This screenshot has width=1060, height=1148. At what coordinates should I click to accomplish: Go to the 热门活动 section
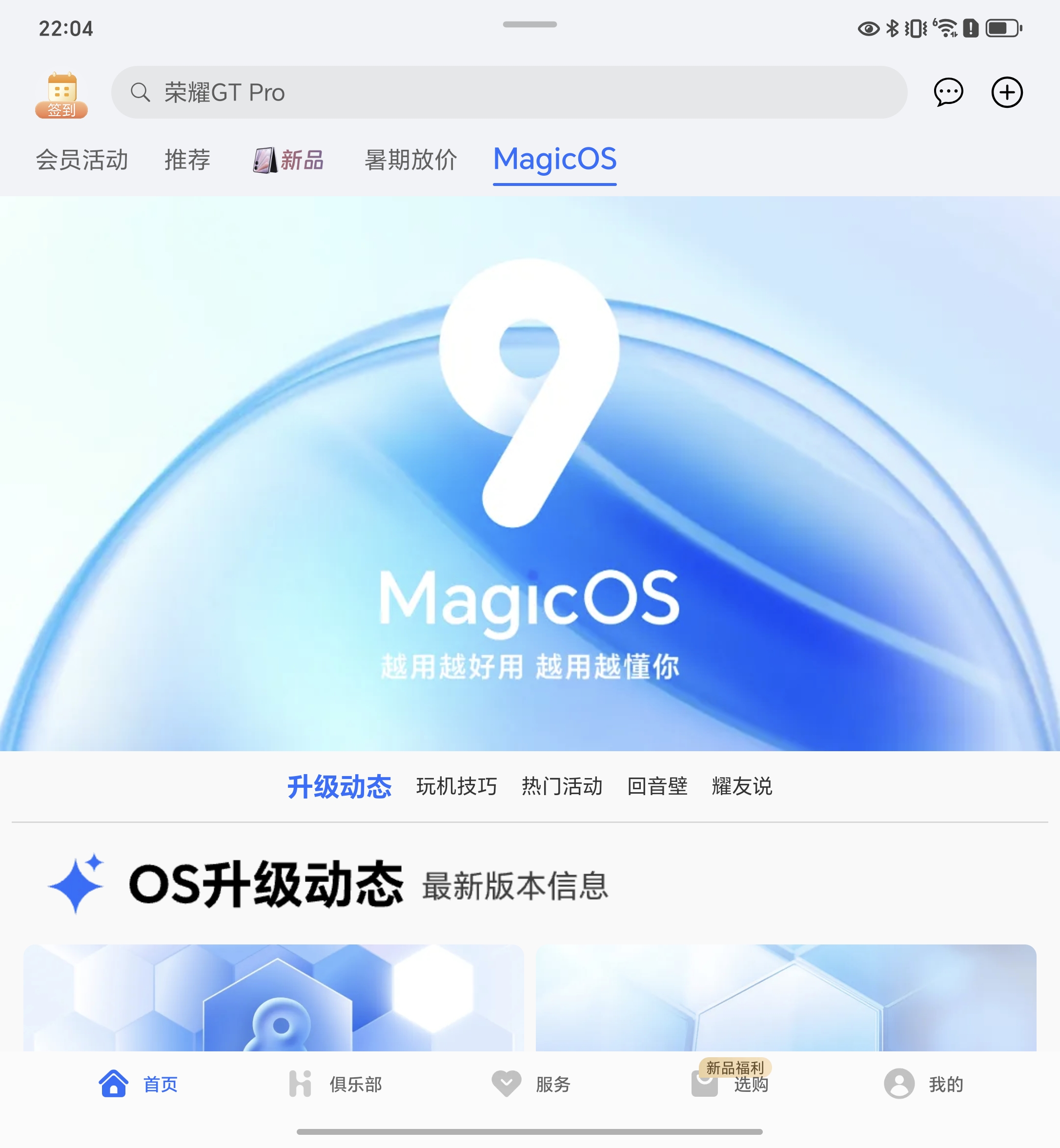562,786
